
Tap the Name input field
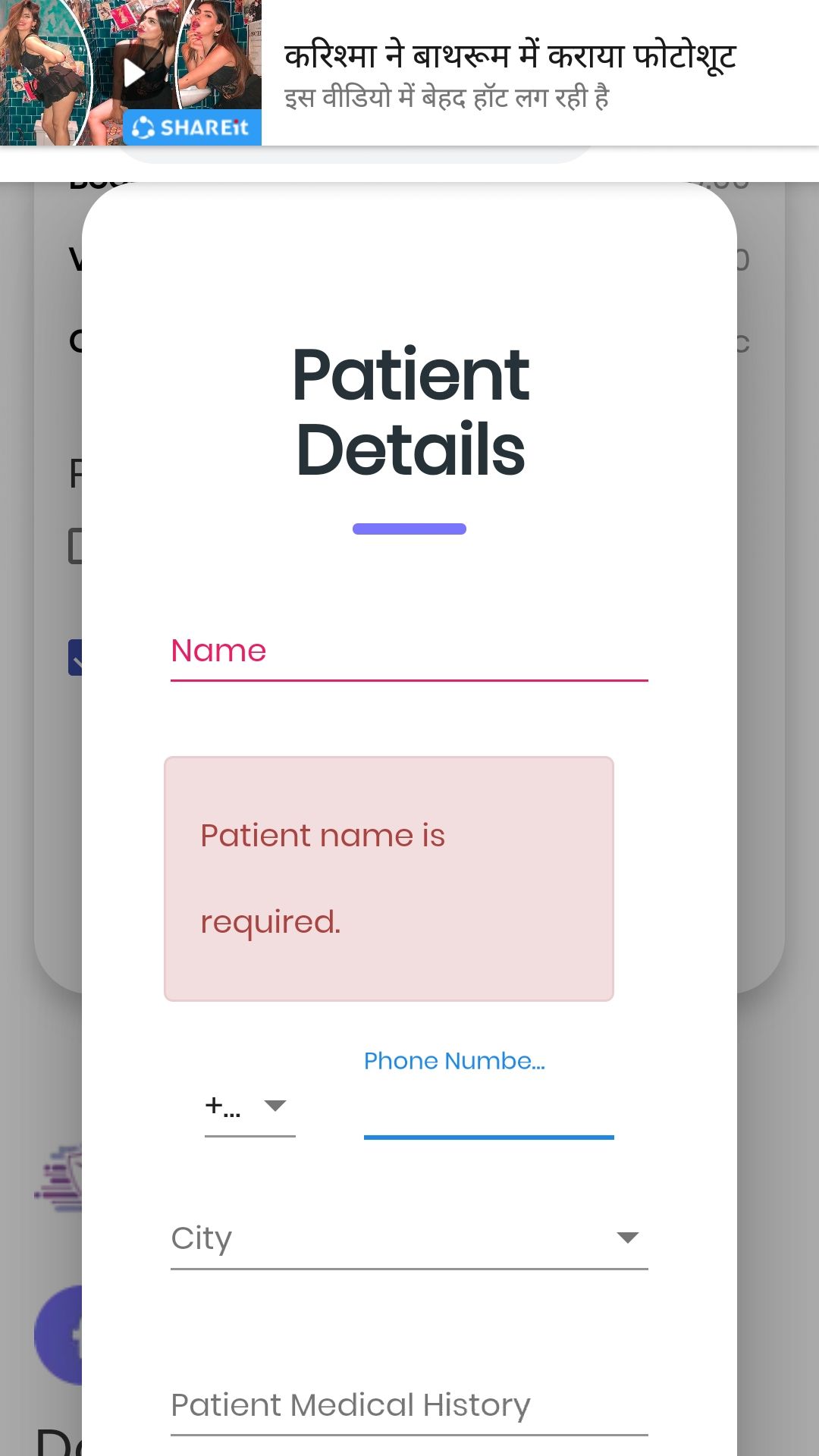click(x=409, y=651)
